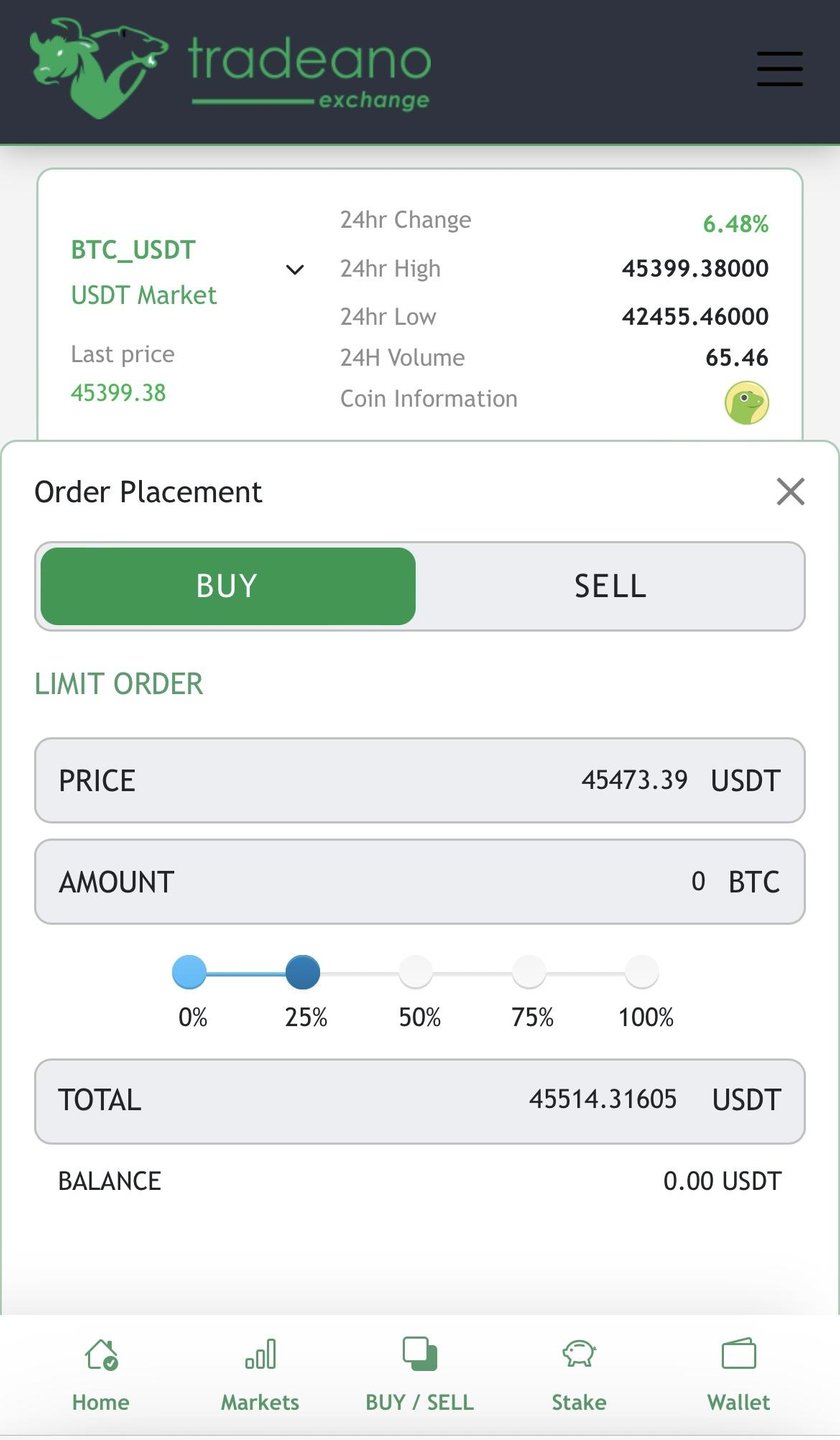Screen dimensions: 840x1440
Task: Set the slider to 25%
Action: (x=303, y=971)
